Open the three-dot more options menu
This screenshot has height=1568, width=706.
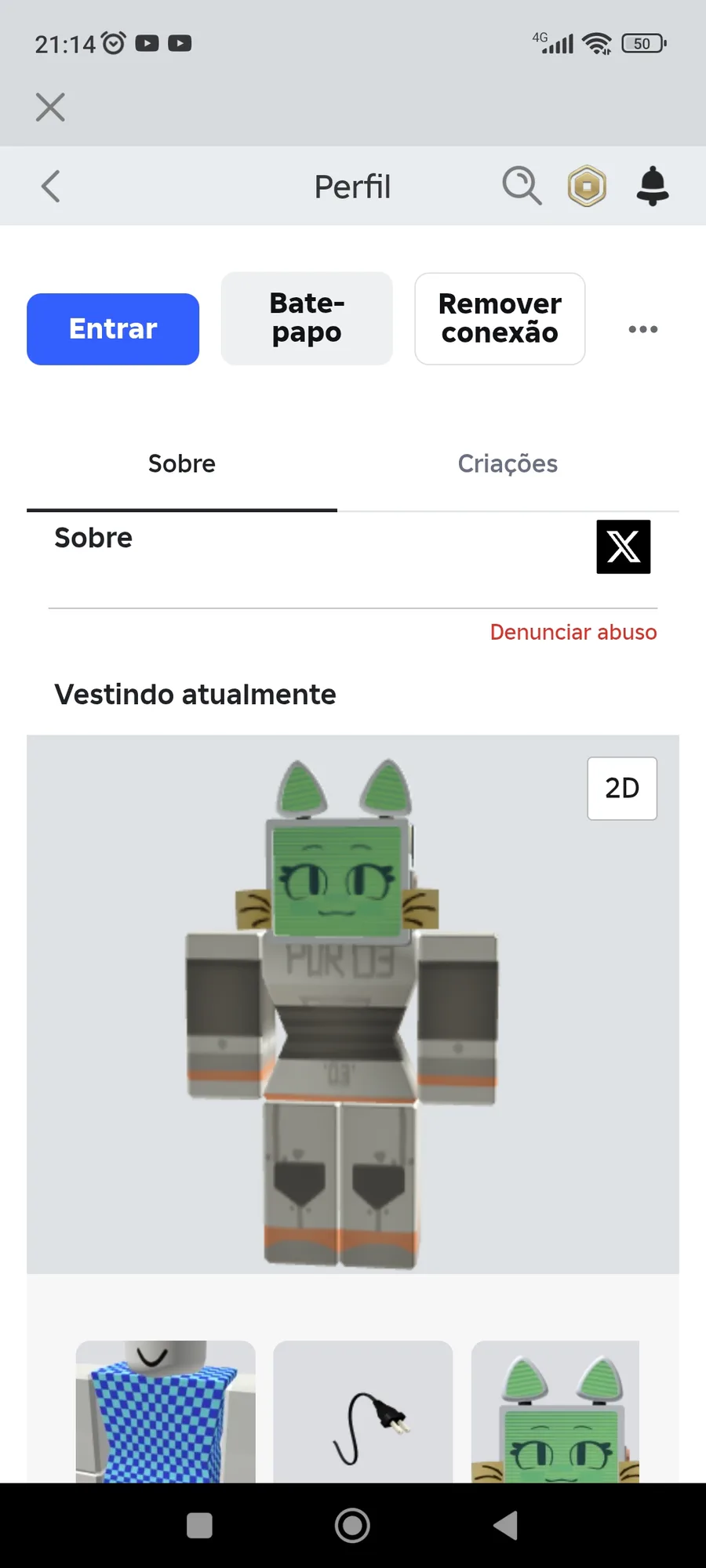(643, 329)
